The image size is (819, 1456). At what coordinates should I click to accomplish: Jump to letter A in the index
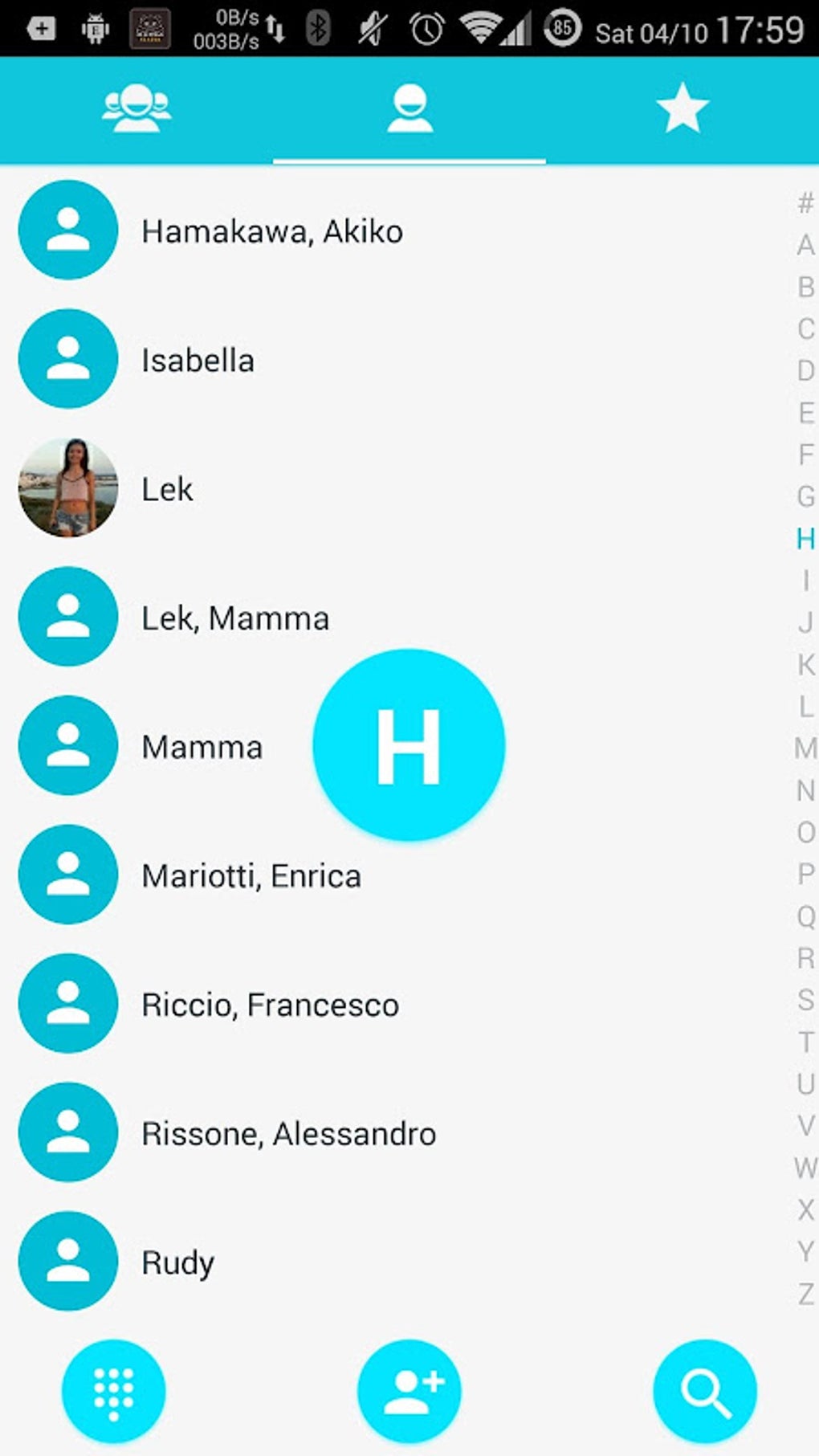coord(805,245)
